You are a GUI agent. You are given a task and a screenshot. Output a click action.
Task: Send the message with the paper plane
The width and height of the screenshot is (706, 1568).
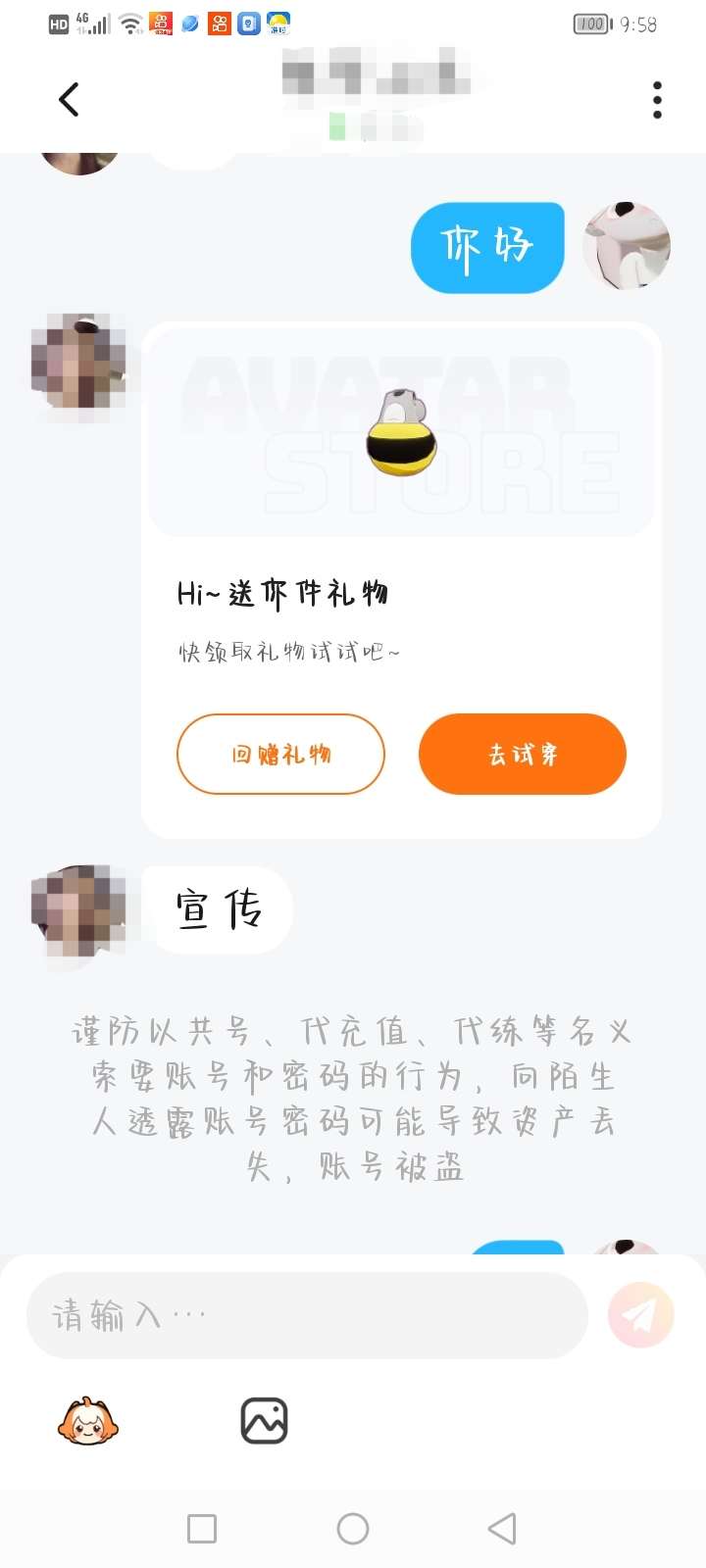pyautogui.click(x=640, y=1315)
